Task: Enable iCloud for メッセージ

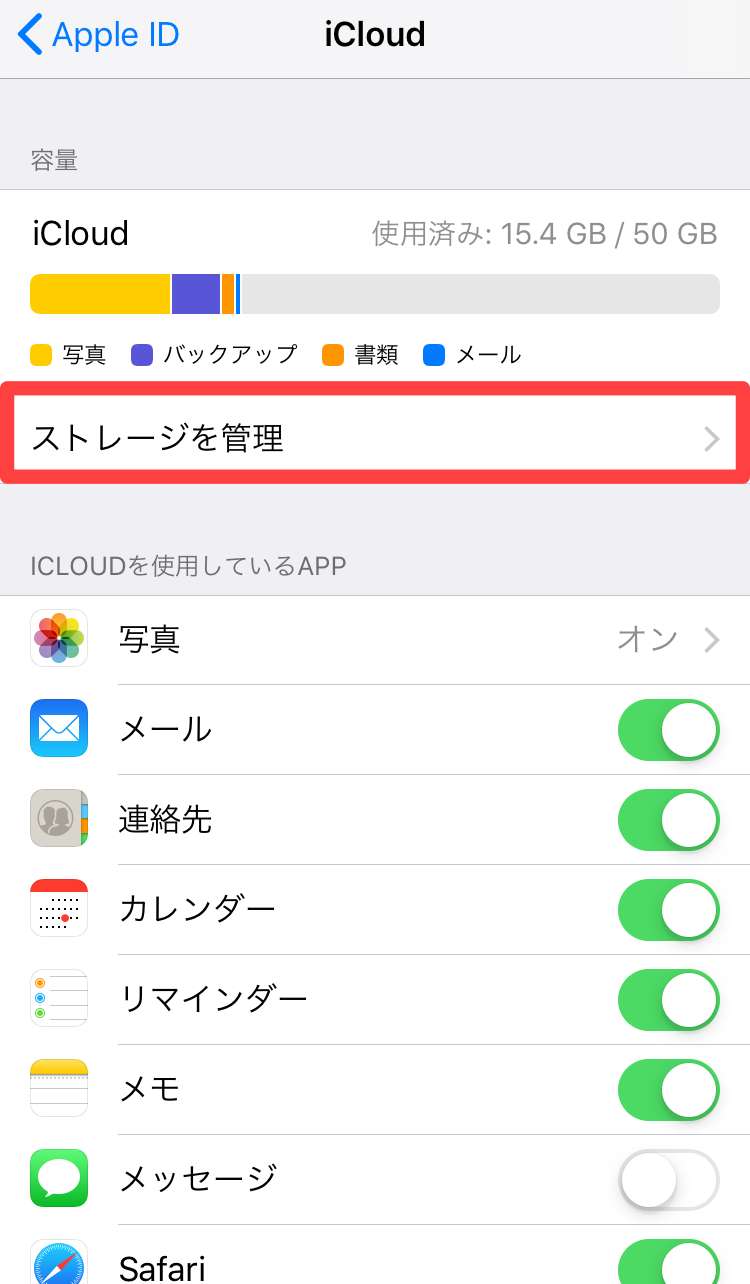Action: [668, 1179]
